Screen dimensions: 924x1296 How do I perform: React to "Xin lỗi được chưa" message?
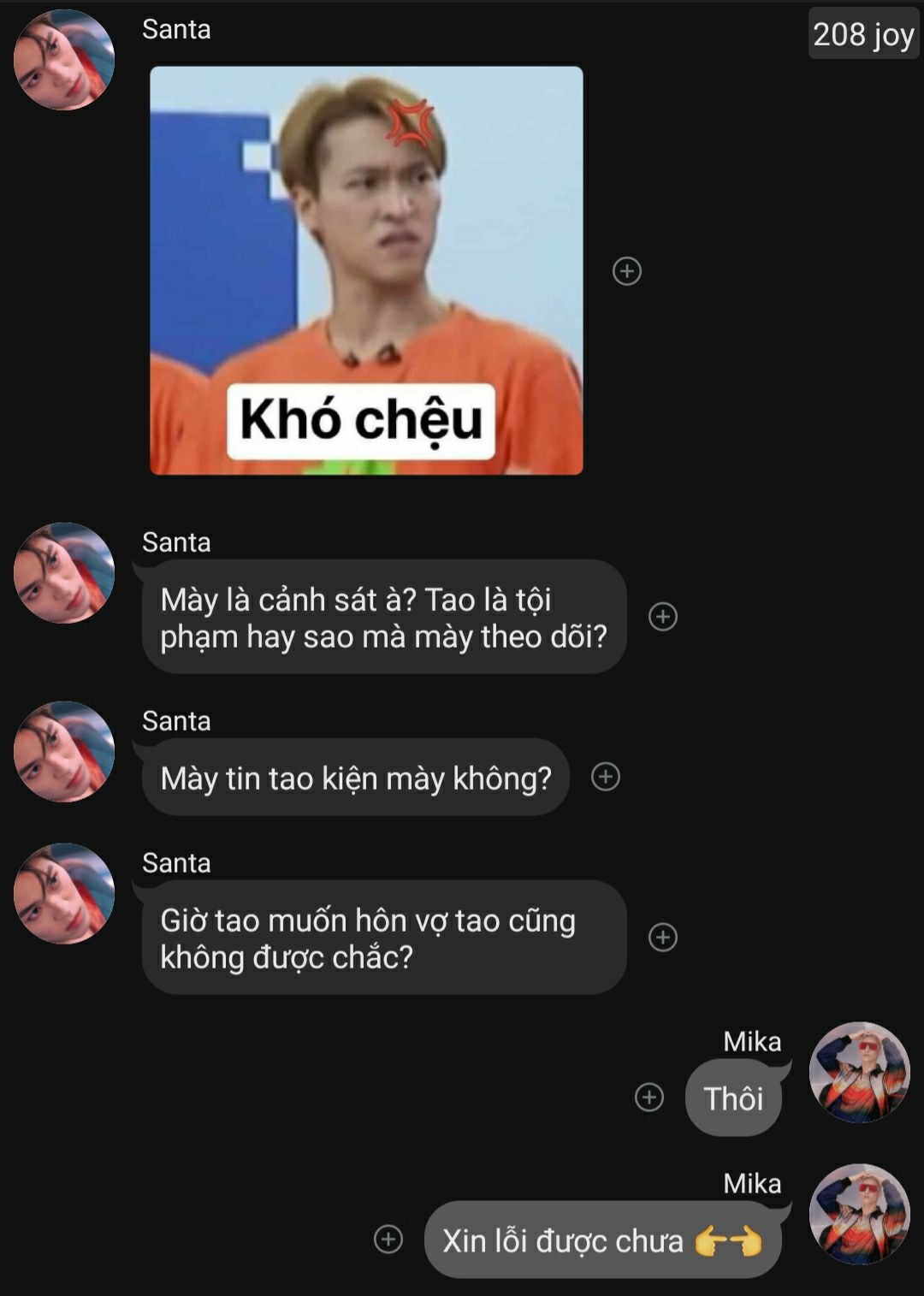click(388, 1239)
